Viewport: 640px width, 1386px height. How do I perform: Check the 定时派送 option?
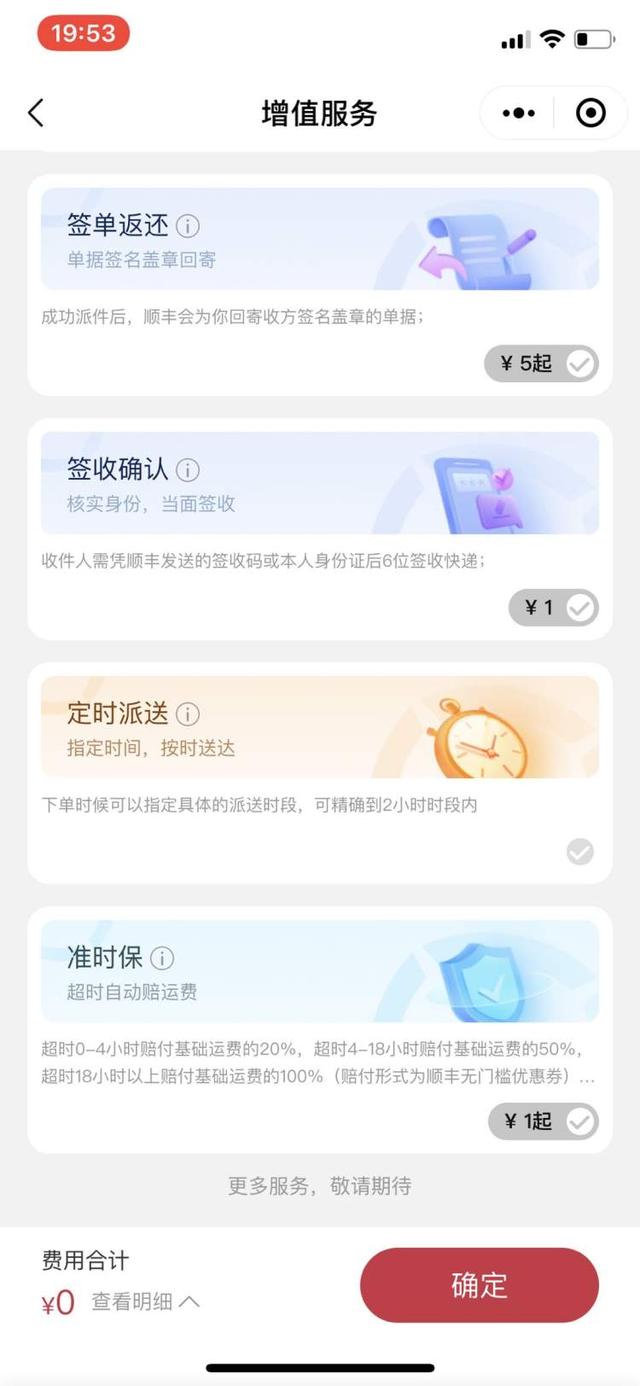click(x=580, y=852)
